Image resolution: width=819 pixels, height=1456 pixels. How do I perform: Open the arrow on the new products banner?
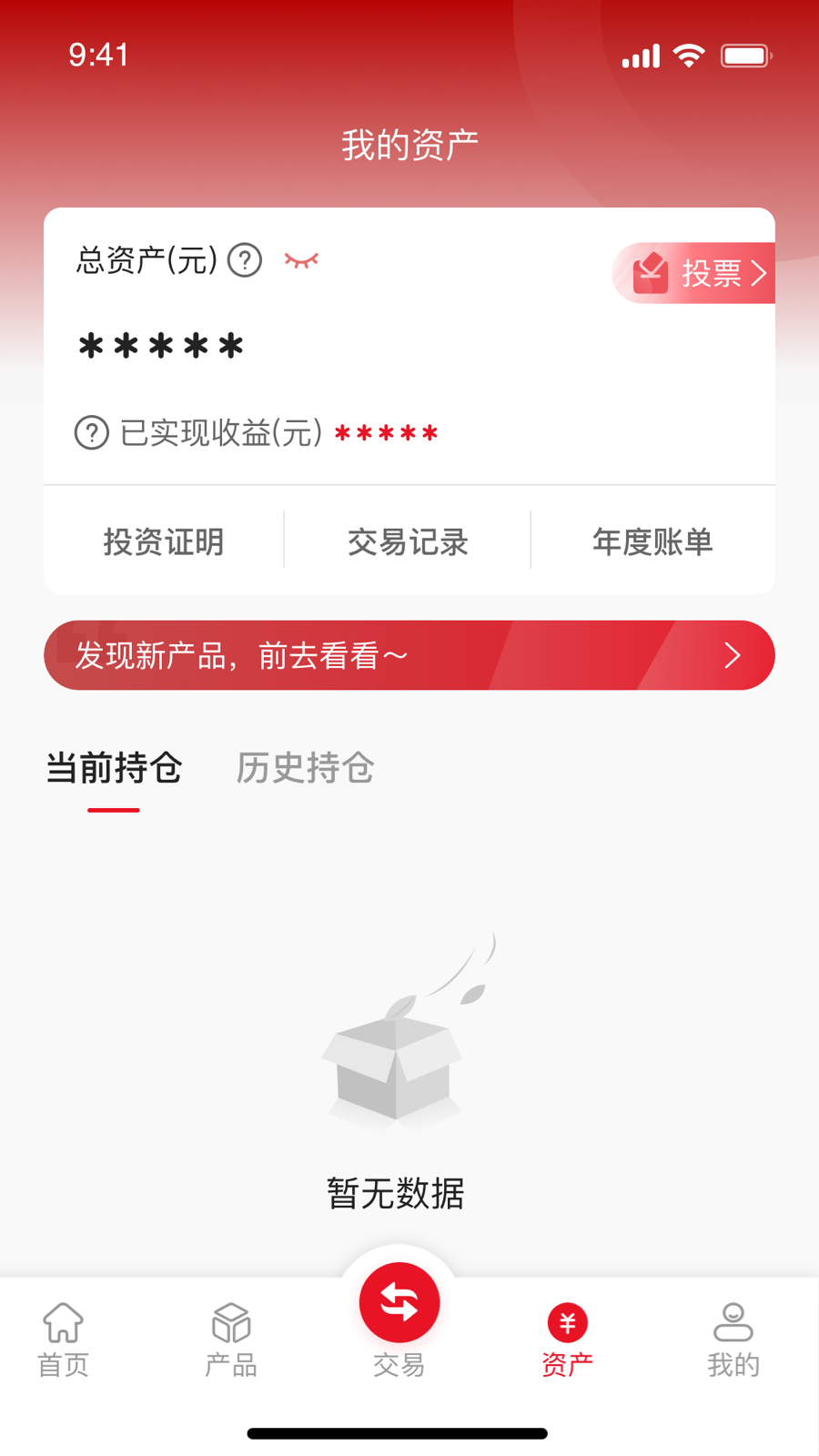click(731, 654)
